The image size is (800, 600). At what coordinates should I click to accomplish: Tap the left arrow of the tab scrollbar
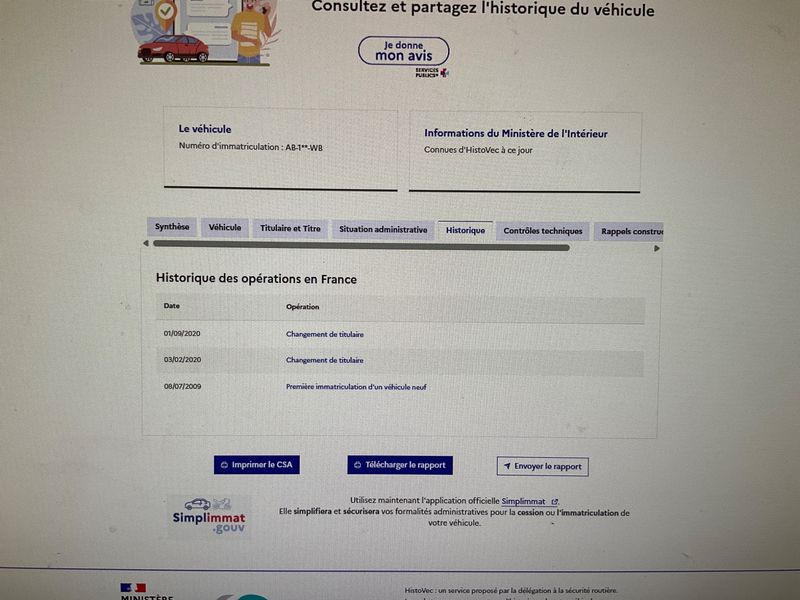146,243
